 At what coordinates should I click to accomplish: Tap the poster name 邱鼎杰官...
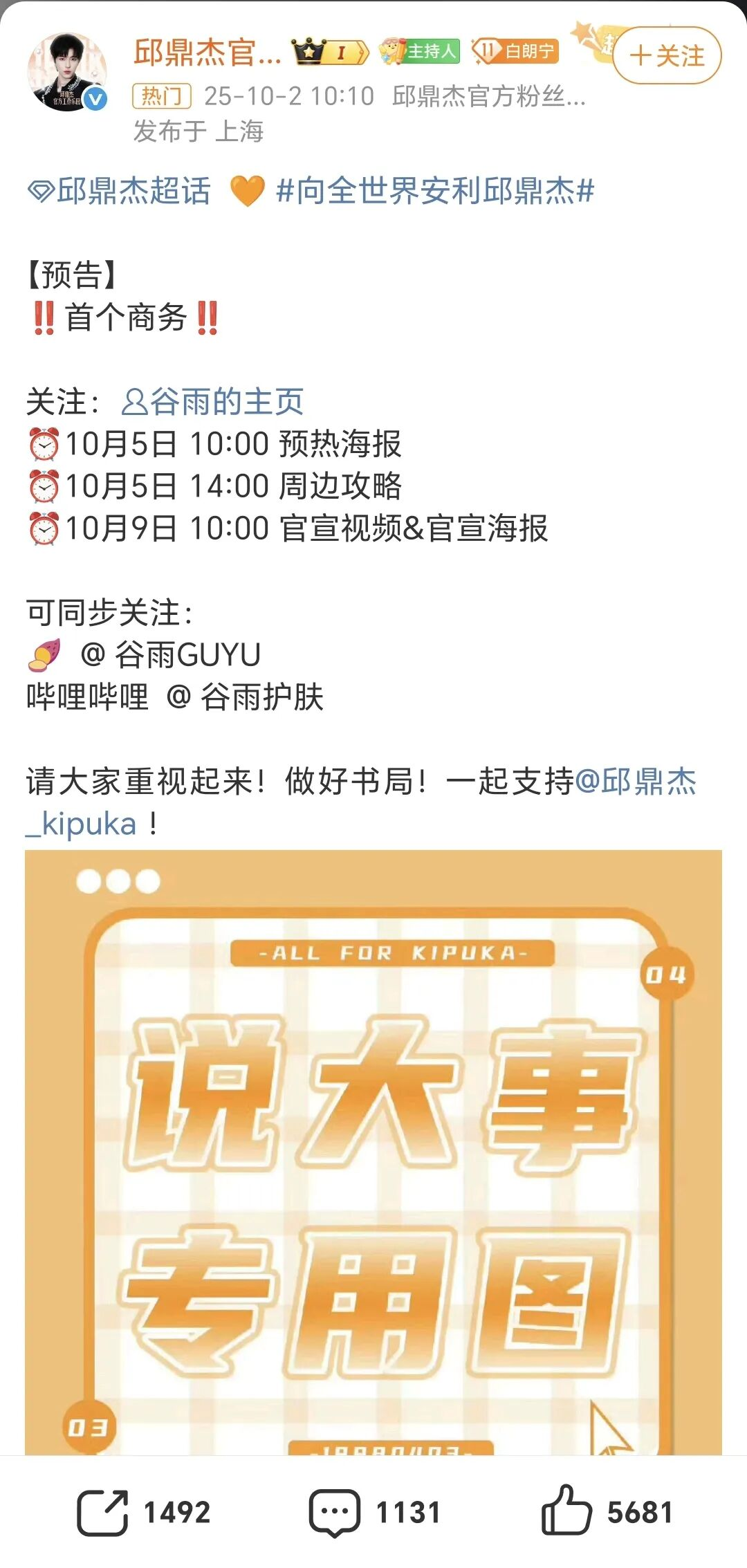click(x=207, y=53)
